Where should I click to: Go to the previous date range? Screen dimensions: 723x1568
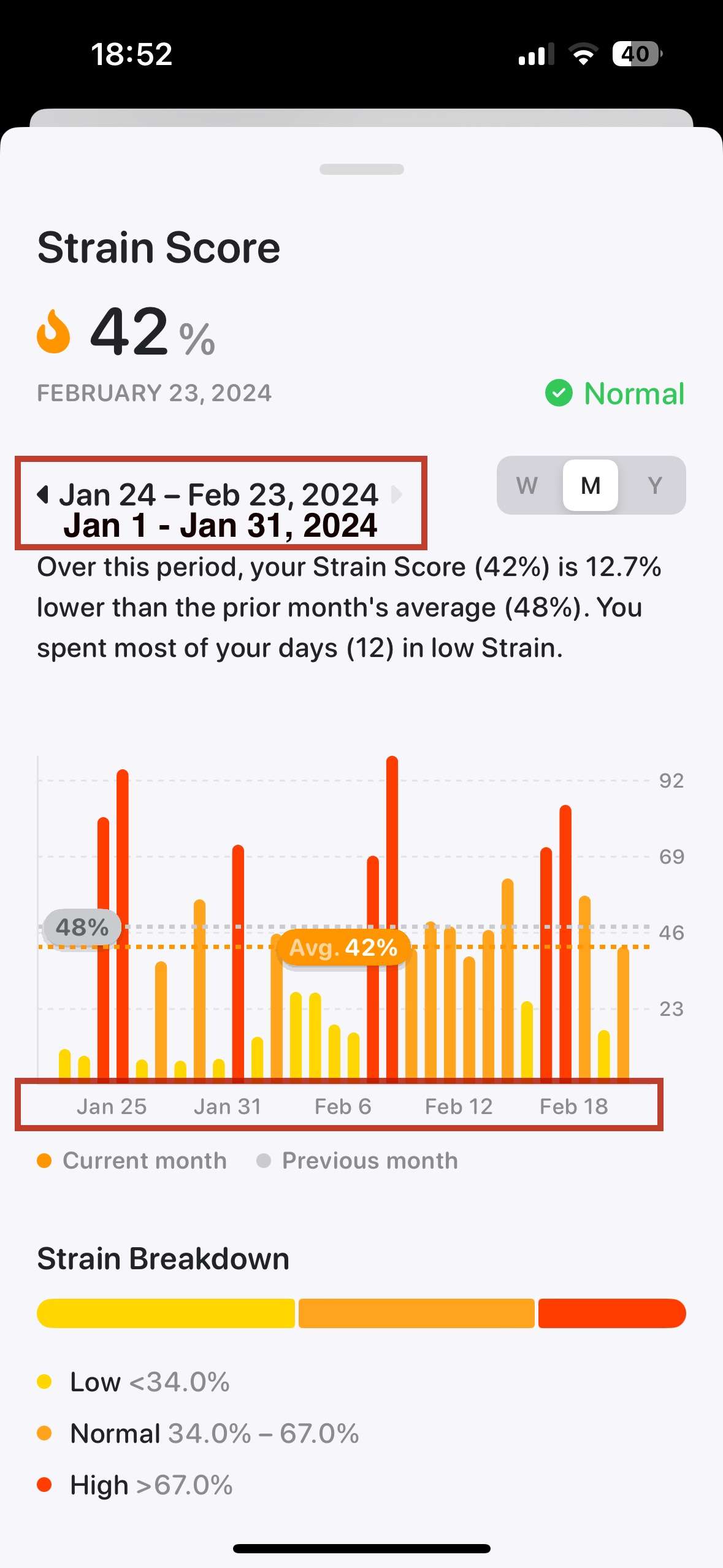point(42,494)
